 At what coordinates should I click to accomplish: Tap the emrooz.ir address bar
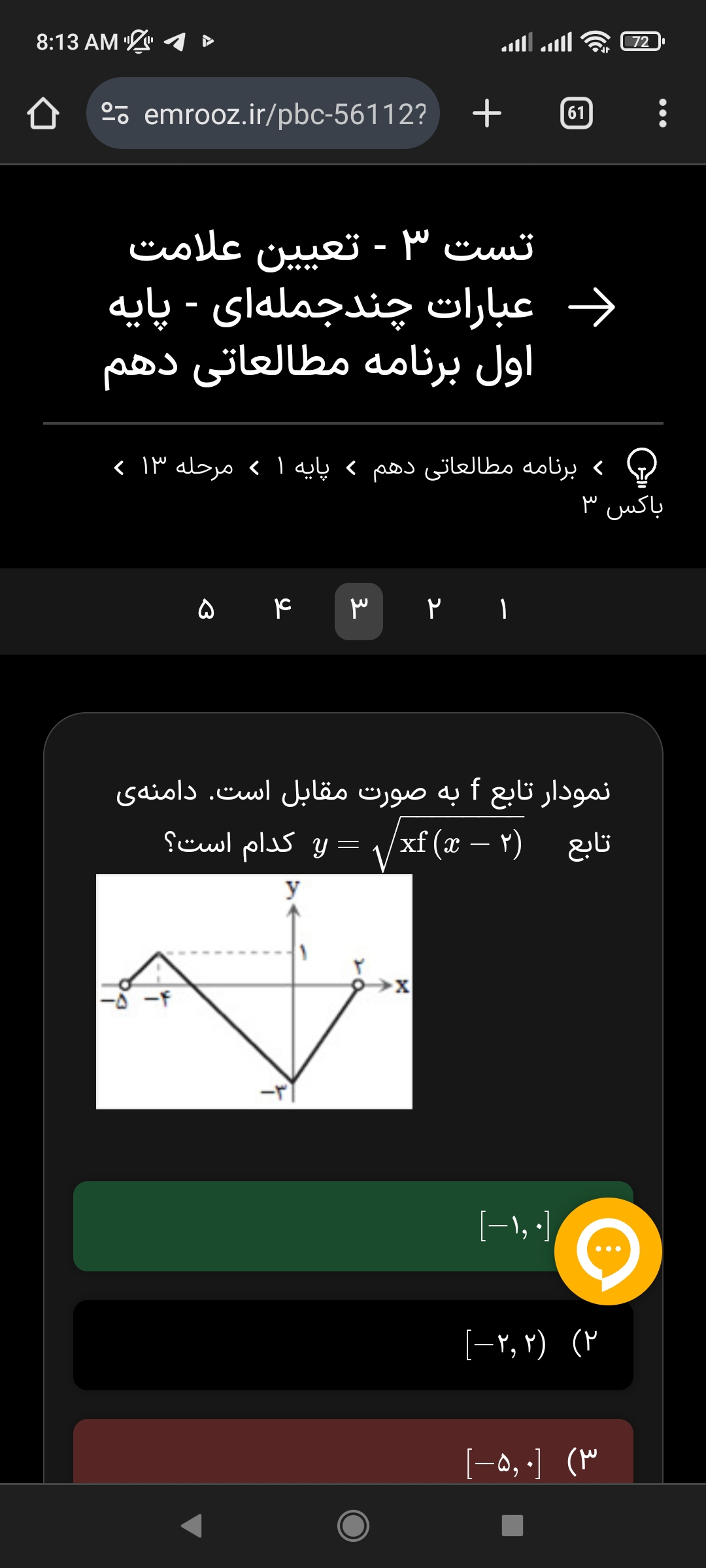click(x=263, y=114)
